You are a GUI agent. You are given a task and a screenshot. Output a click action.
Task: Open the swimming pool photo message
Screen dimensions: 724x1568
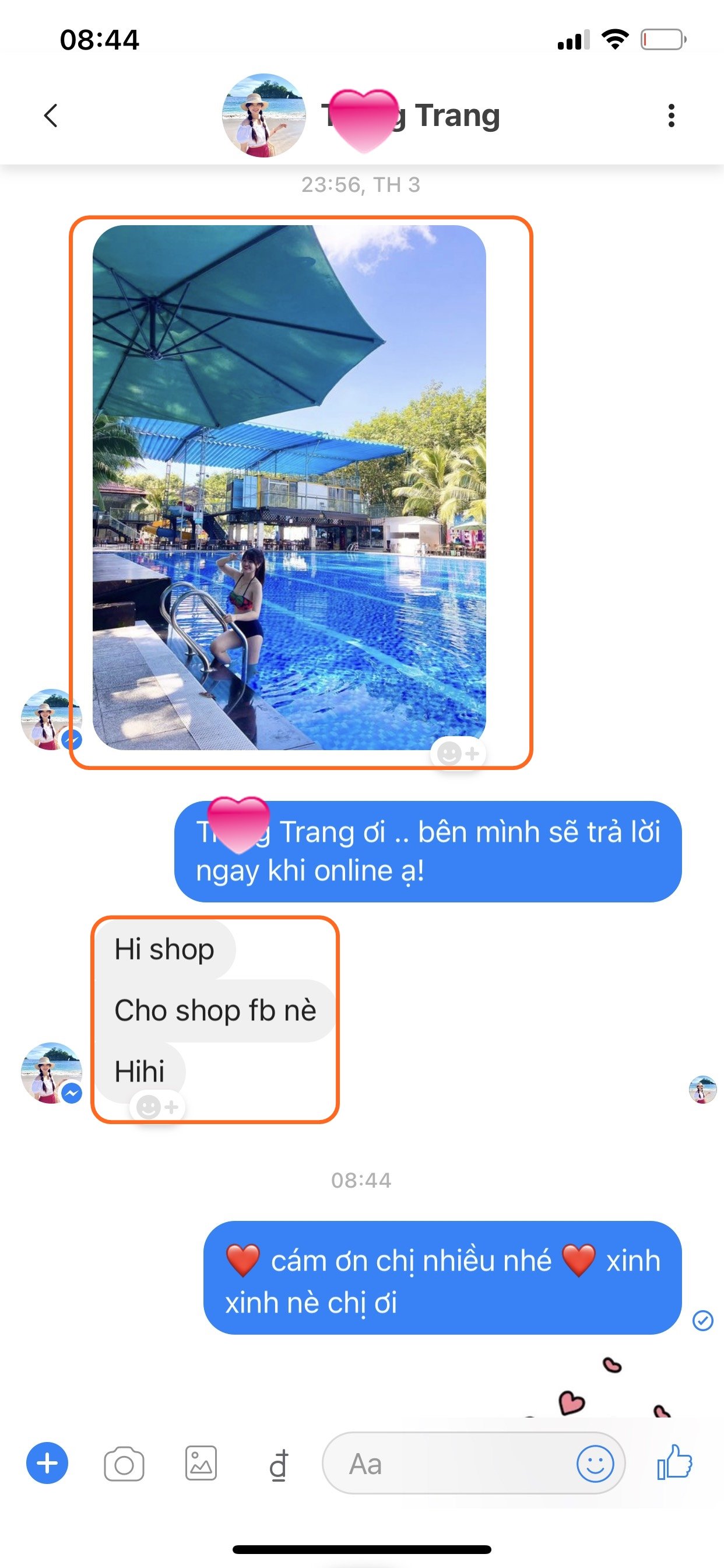click(289, 487)
